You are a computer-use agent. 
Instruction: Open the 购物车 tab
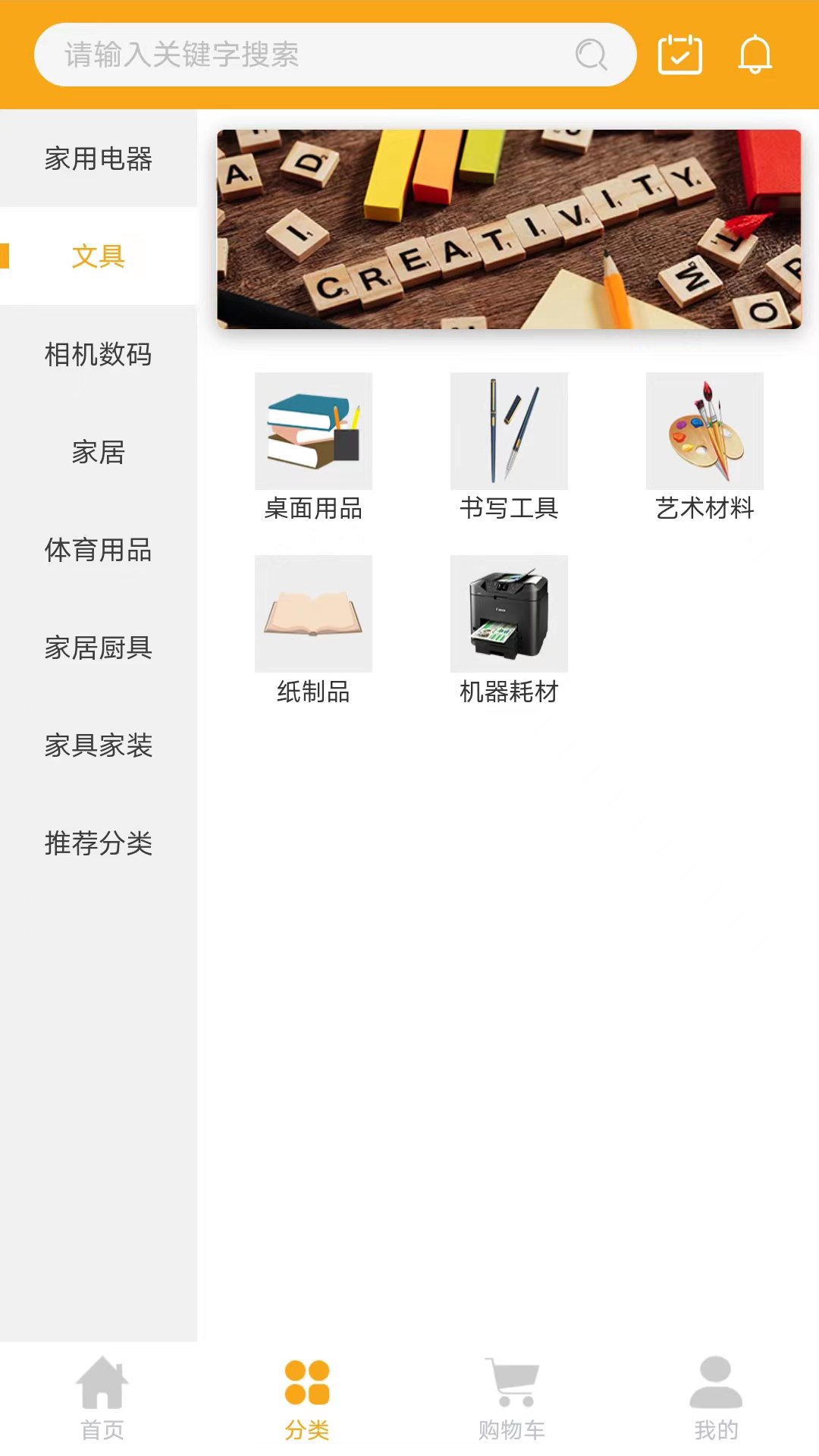[x=512, y=1398]
